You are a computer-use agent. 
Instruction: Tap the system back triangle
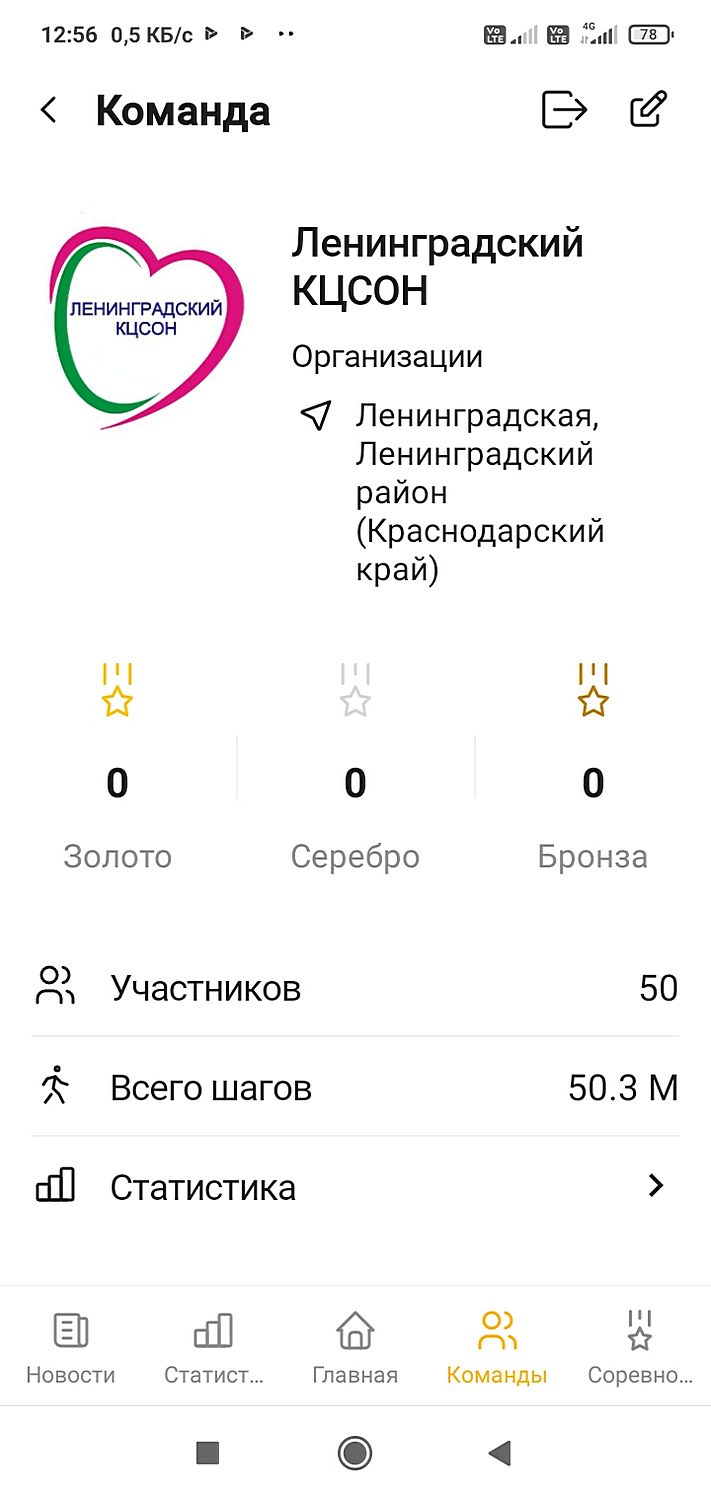pos(499,1452)
